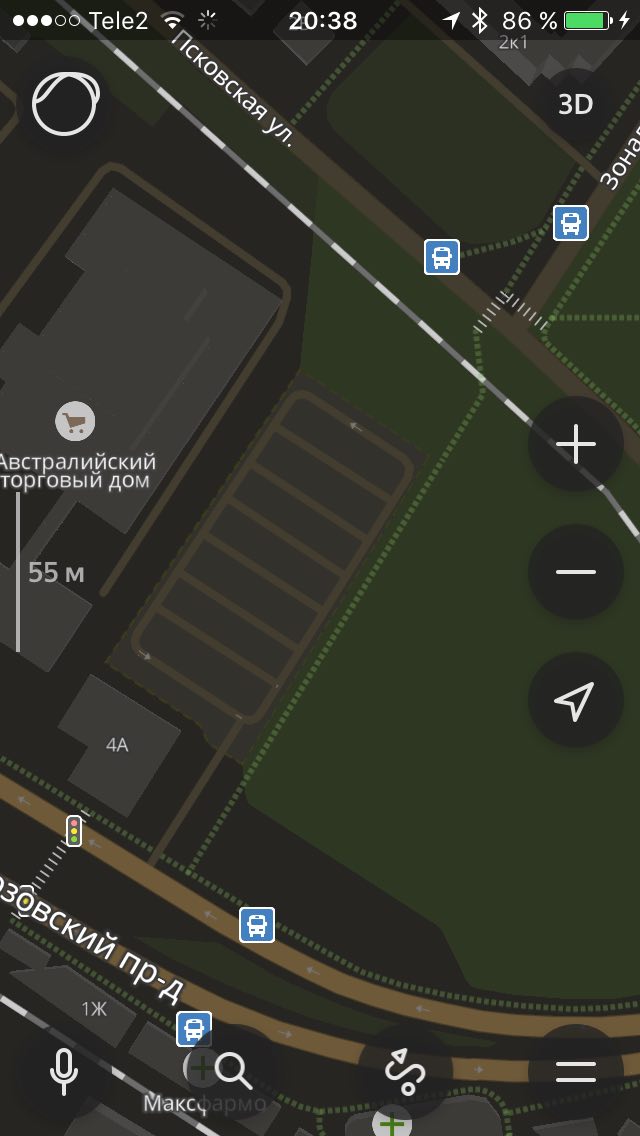Center map on my location
Image resolution: width=640 pixels, height=1136 pixels.
575,700
